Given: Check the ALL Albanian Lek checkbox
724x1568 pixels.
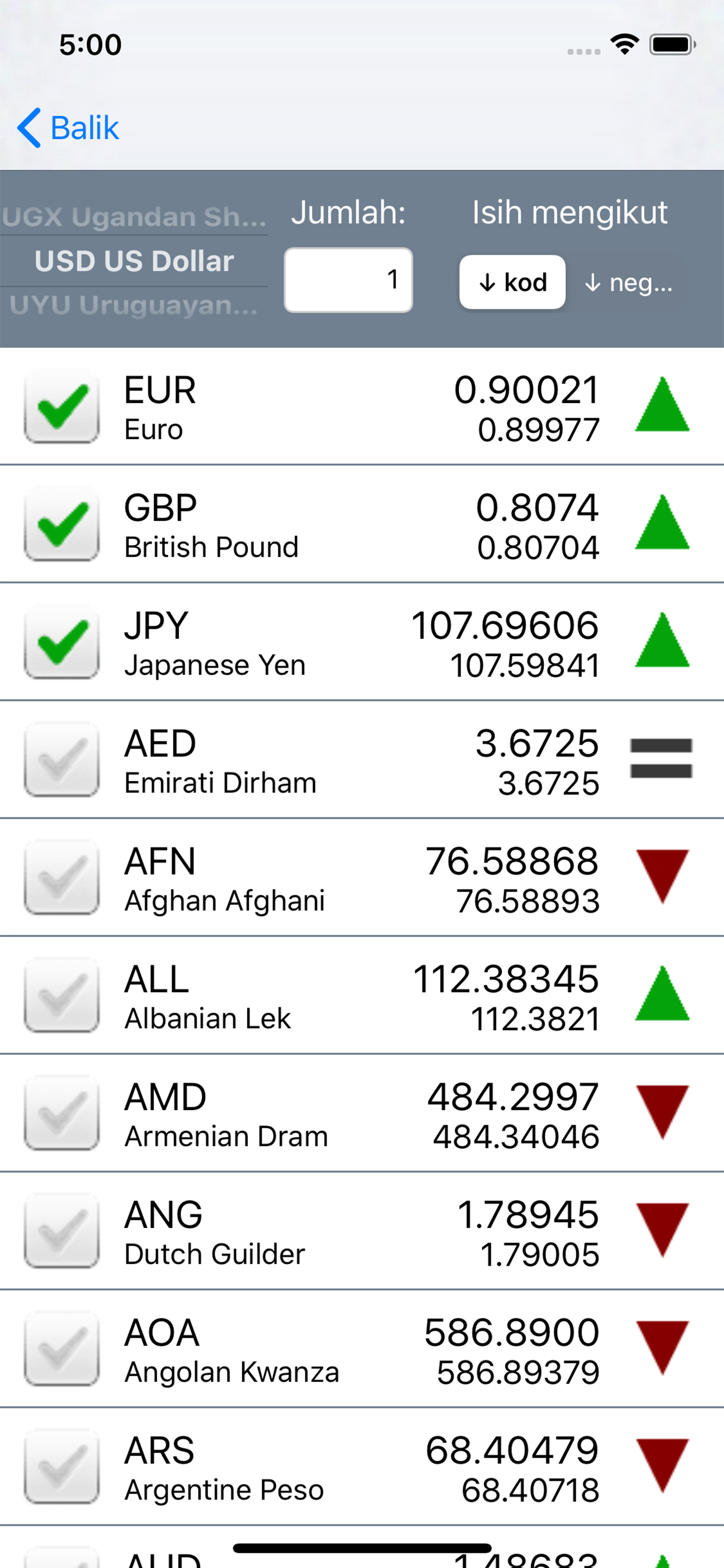Looking at the screenshot, I should click(x=61, y=995).
